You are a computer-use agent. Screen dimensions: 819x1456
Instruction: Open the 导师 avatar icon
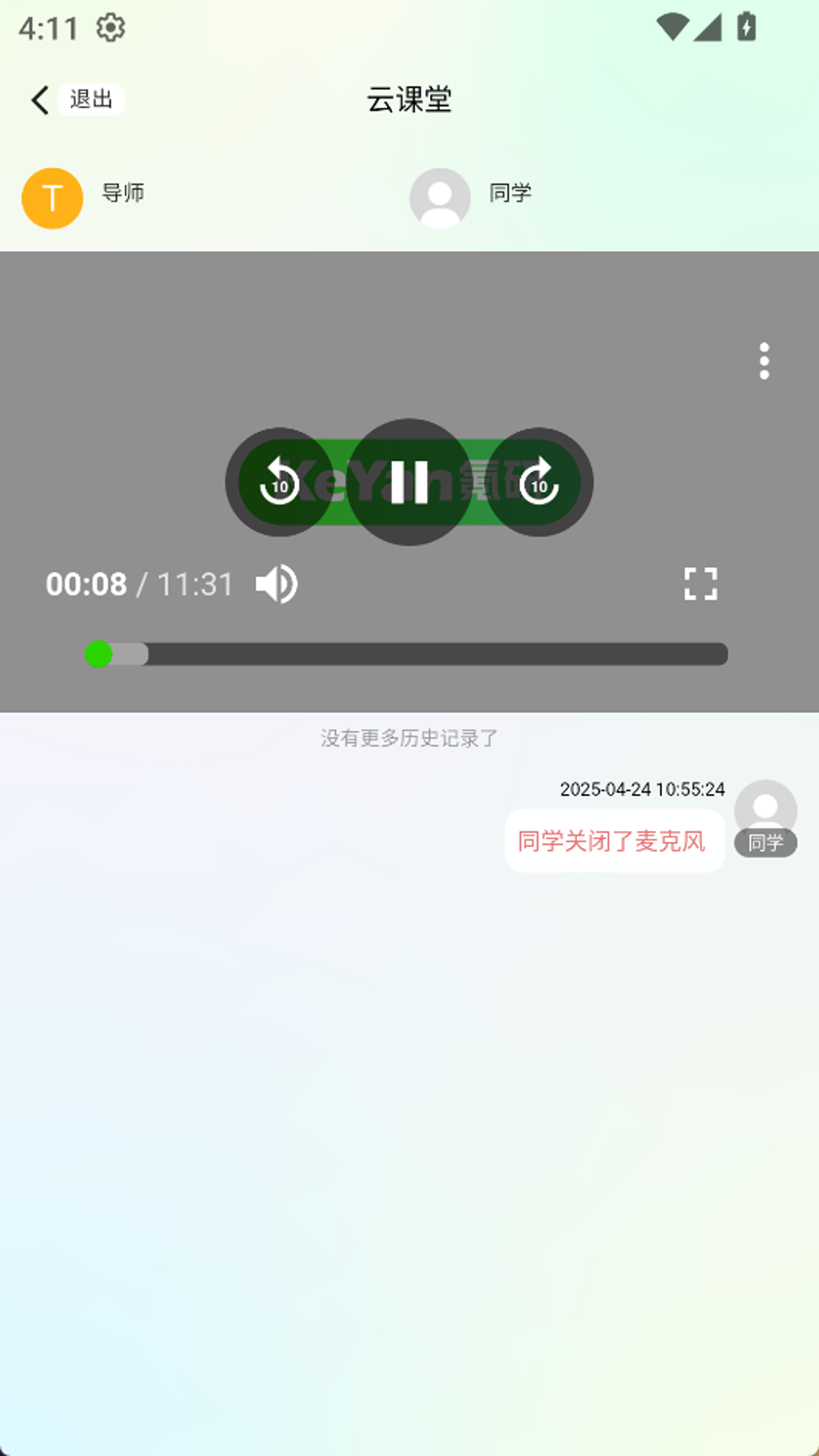[x=51, y=197]
